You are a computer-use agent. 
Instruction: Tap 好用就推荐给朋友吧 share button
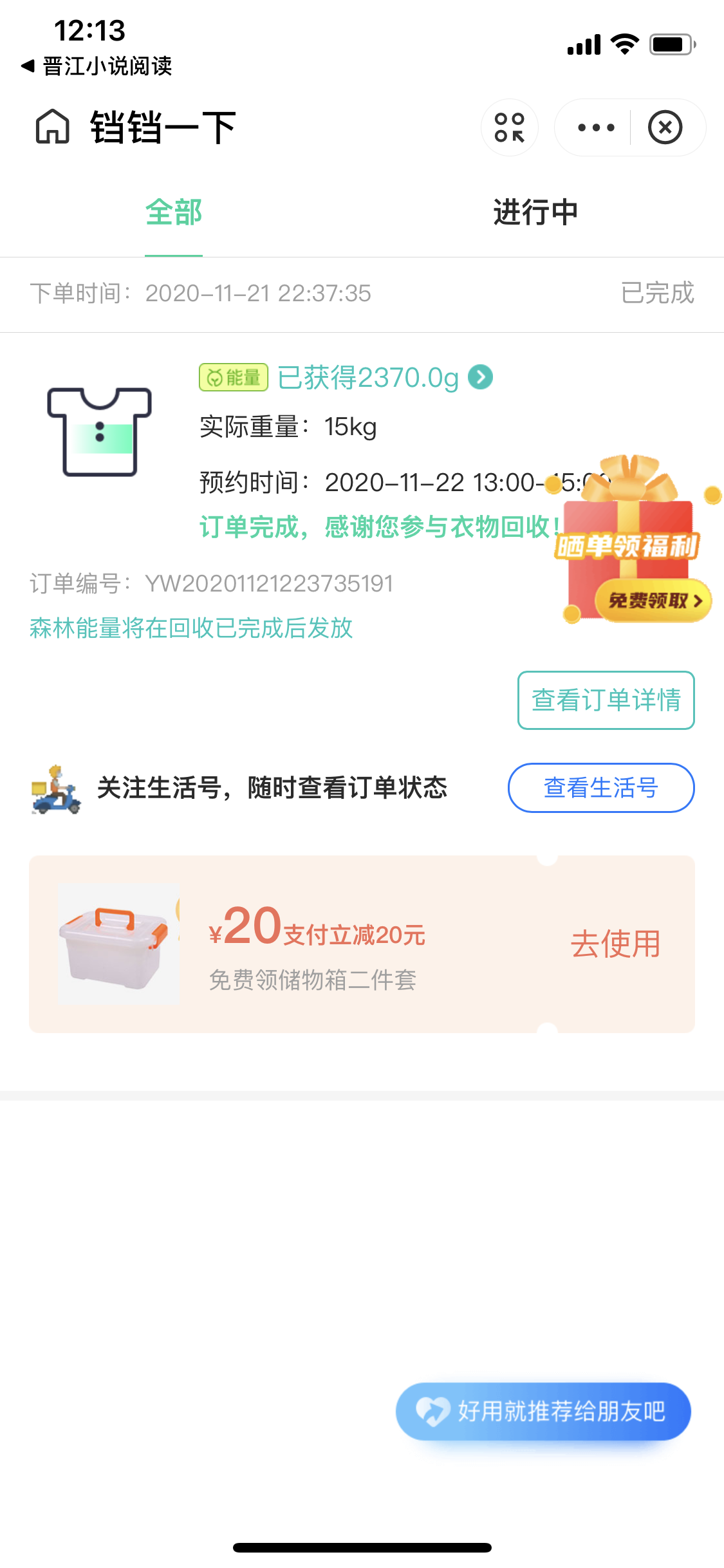pos(543,1411)
